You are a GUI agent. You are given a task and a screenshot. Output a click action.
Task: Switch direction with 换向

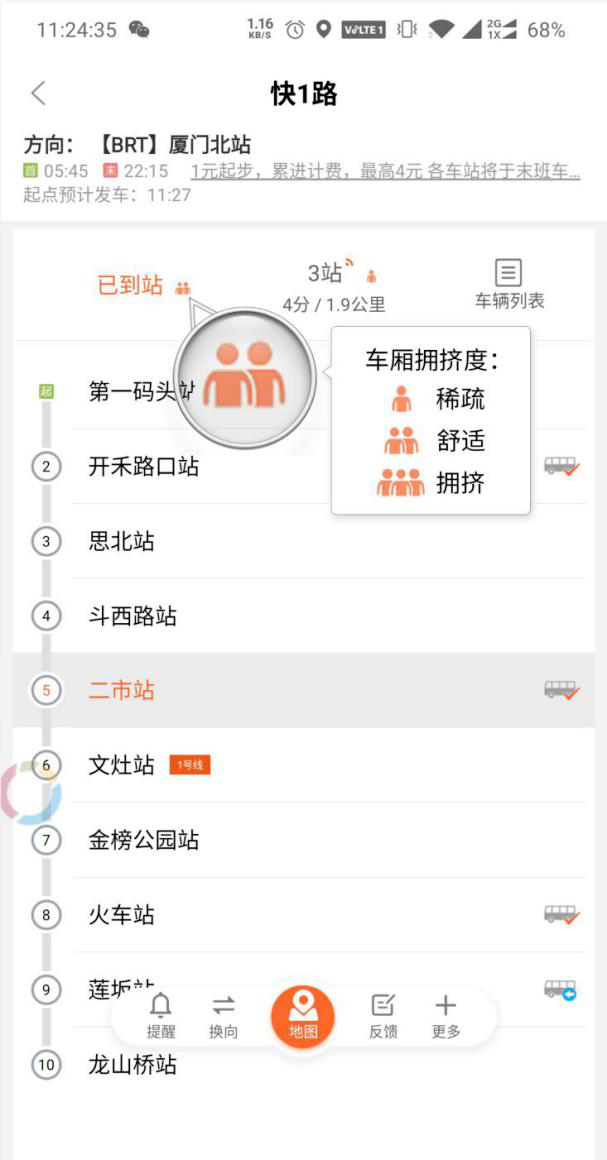pyautogui.click(x=223, y=1017)
